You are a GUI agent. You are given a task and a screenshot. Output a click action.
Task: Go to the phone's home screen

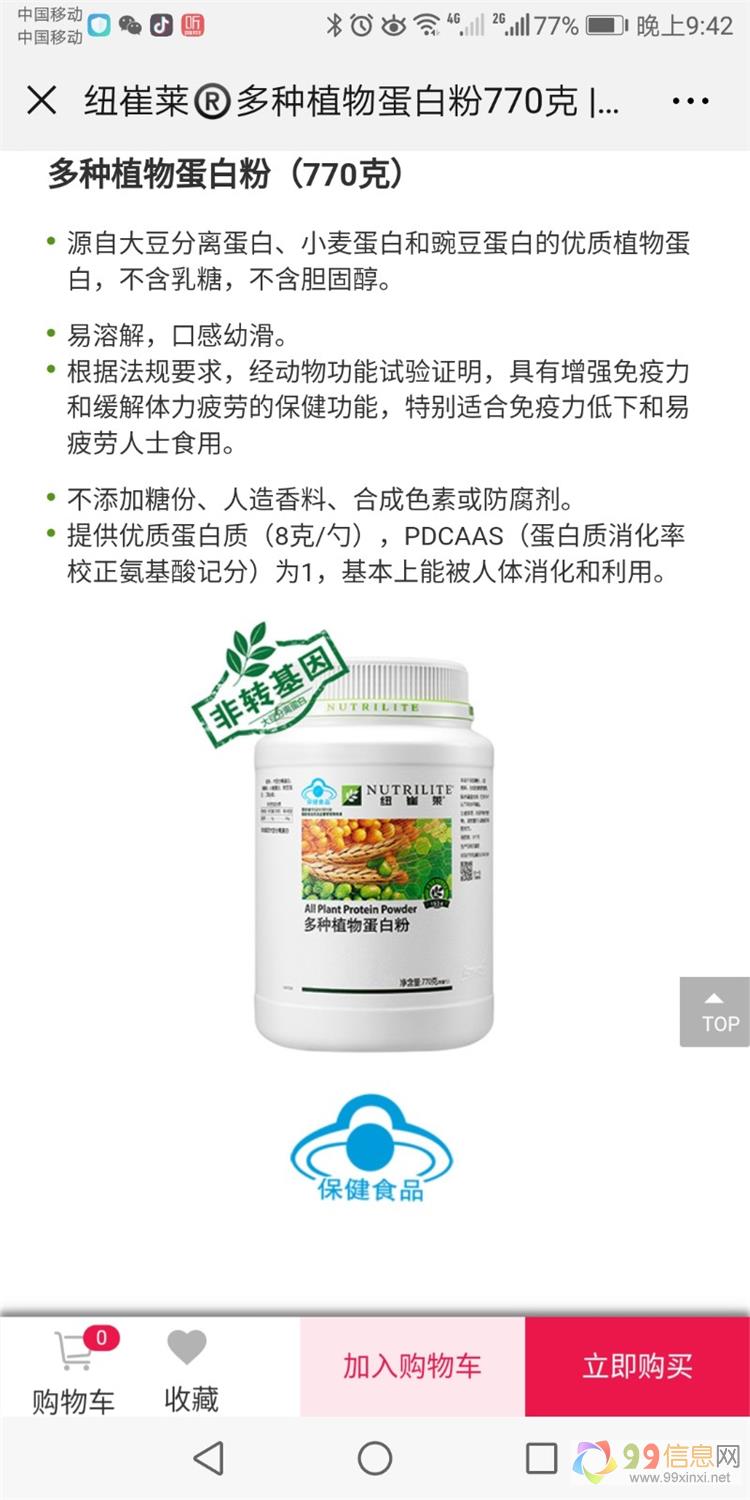tap(375, 1459)
